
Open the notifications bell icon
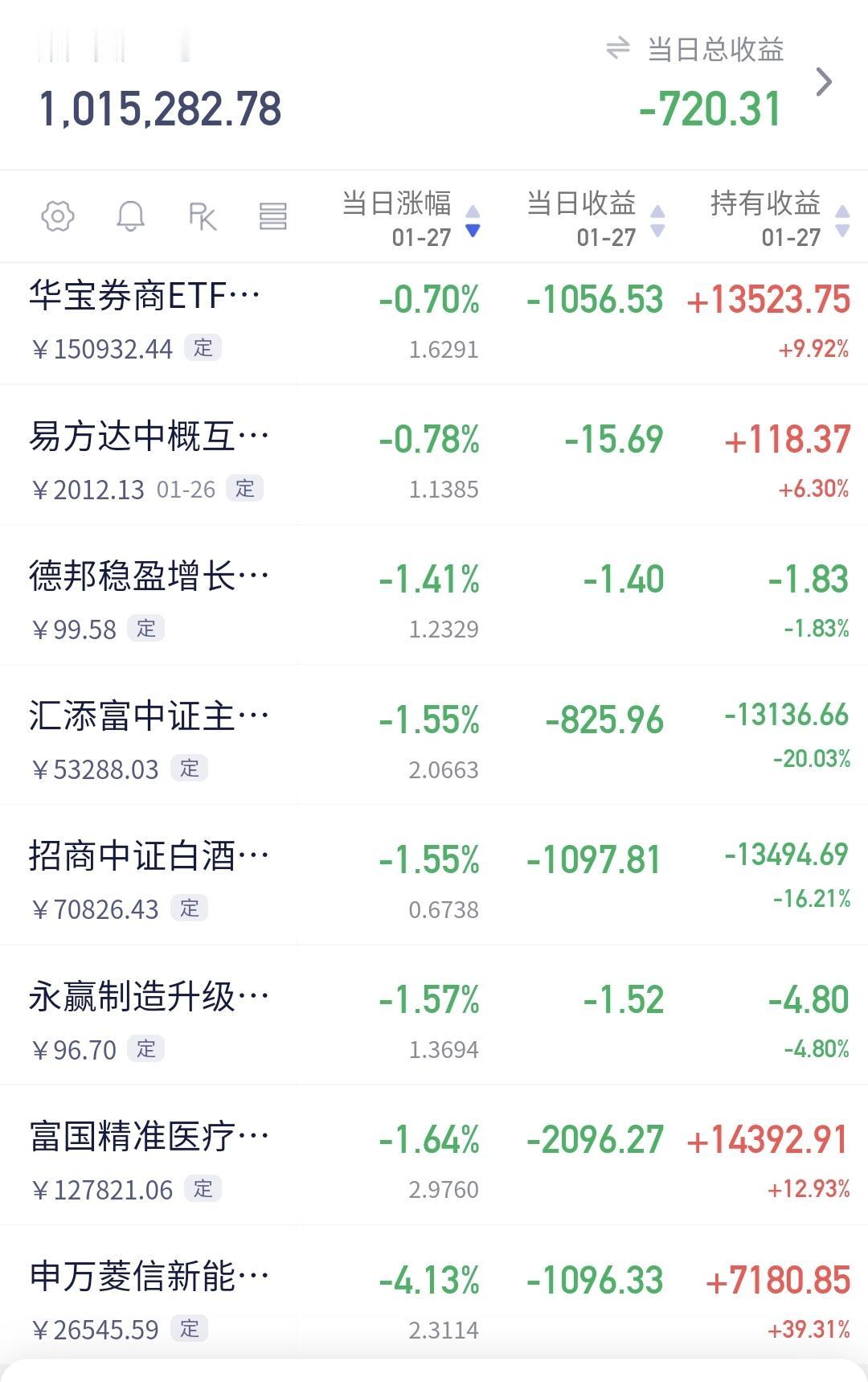tap(130, 216)
